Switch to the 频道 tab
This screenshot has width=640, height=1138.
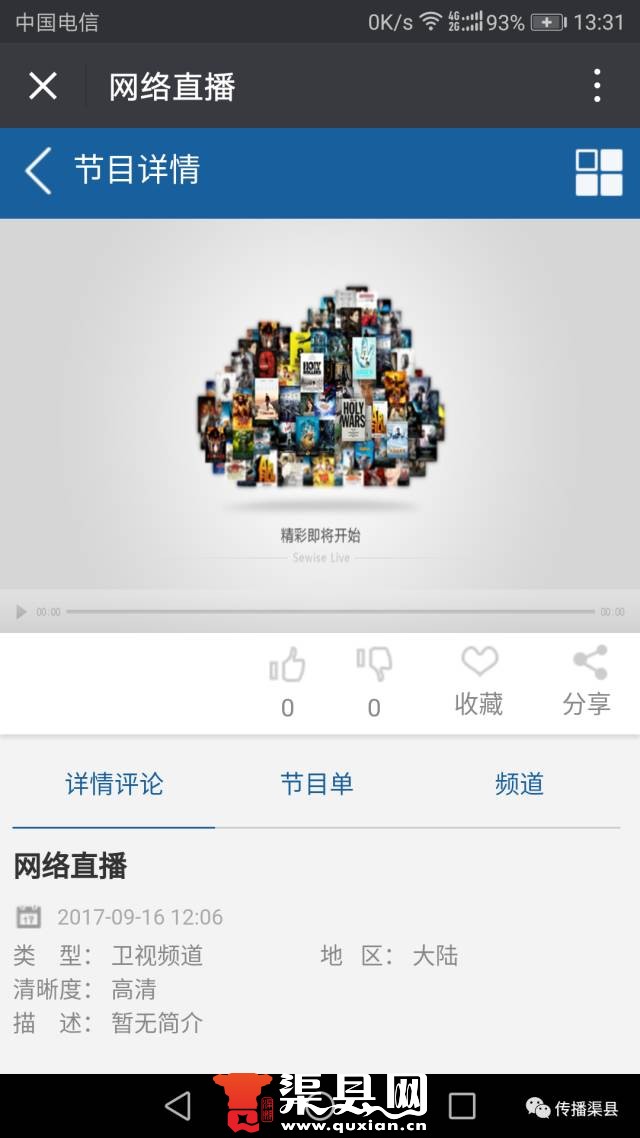pos(519,784)
